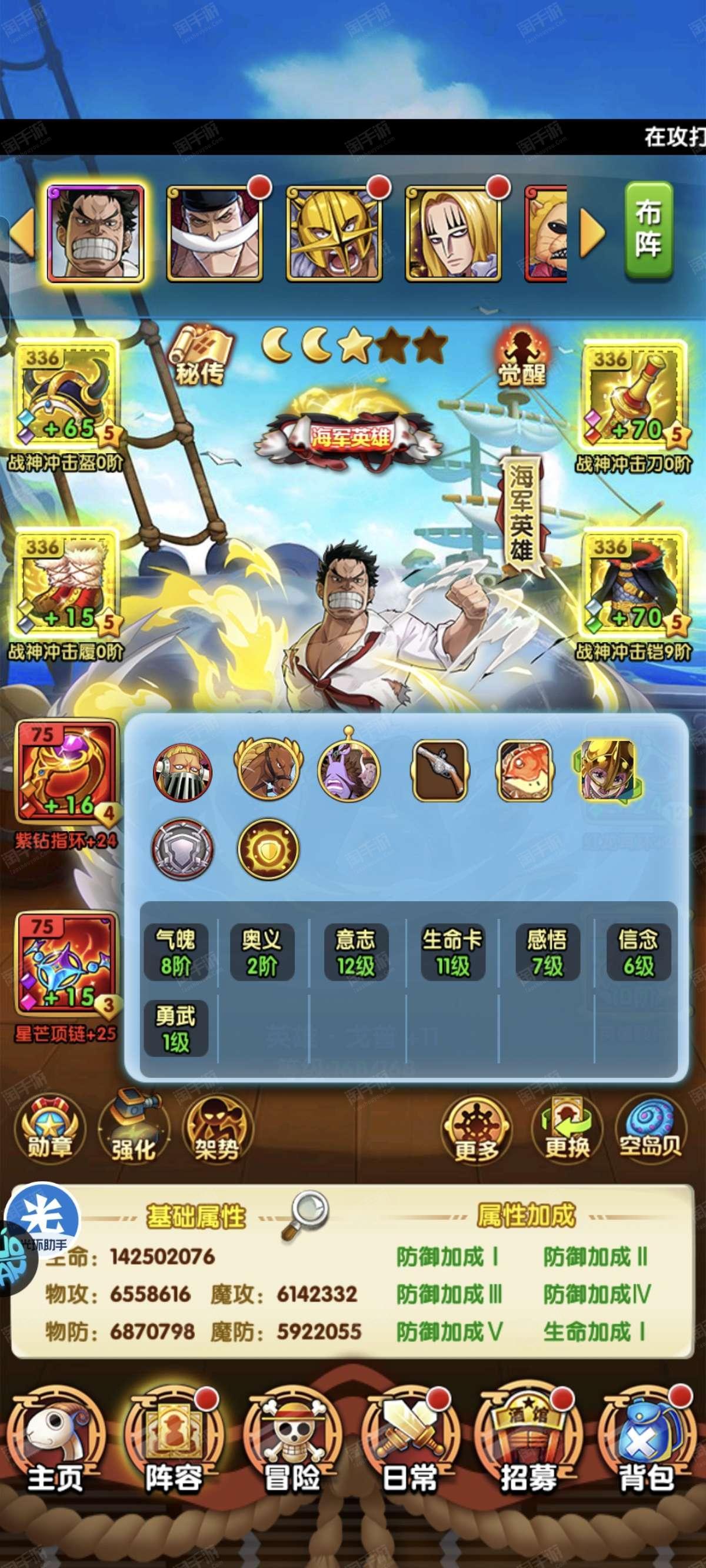Open the 觉醒 awakening icon
The width and height of the screenshot is (706, 1568).
522,357
